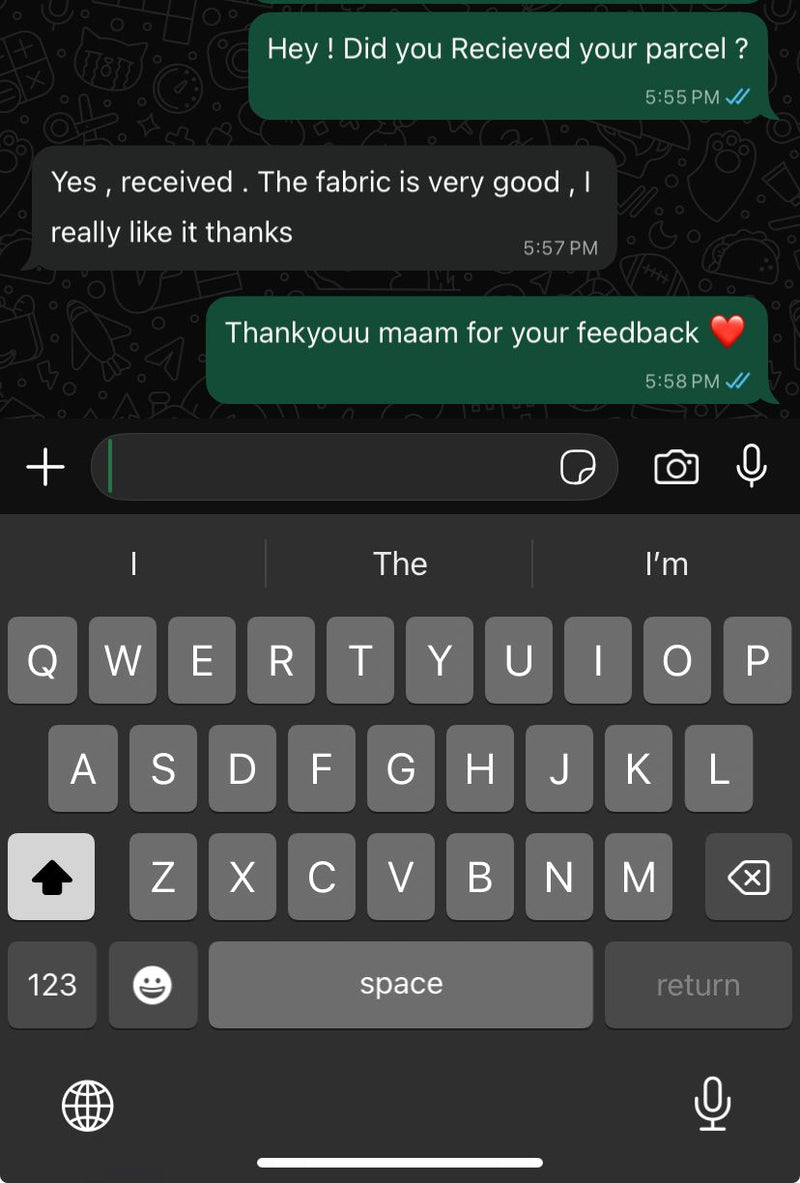The height and width of the screenshot is (1183, 800).
Task: Focus the message text field
Action: coord(330,467)
